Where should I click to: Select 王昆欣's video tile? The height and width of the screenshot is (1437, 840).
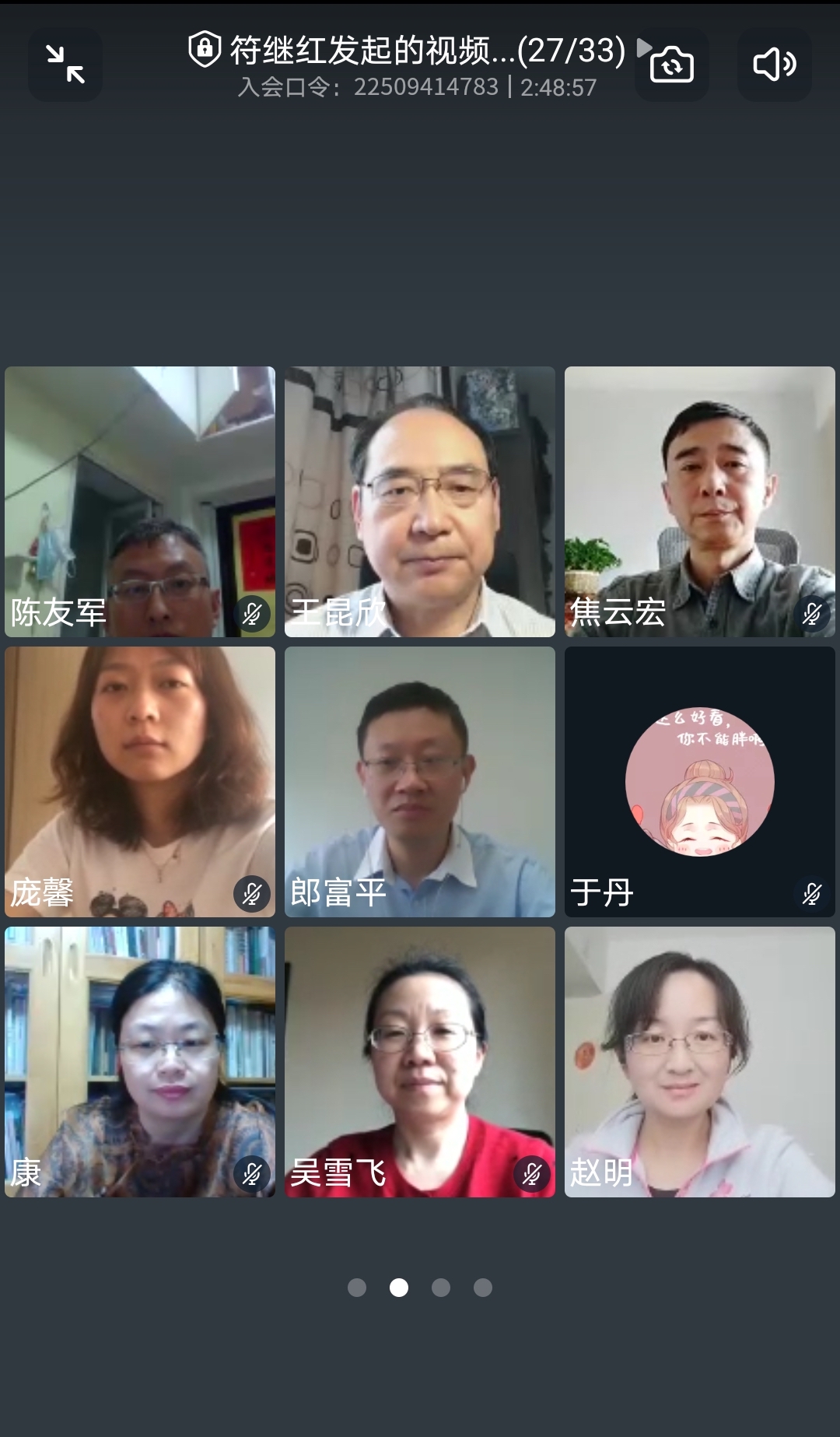pyautogui.click(x=420, y=502)
